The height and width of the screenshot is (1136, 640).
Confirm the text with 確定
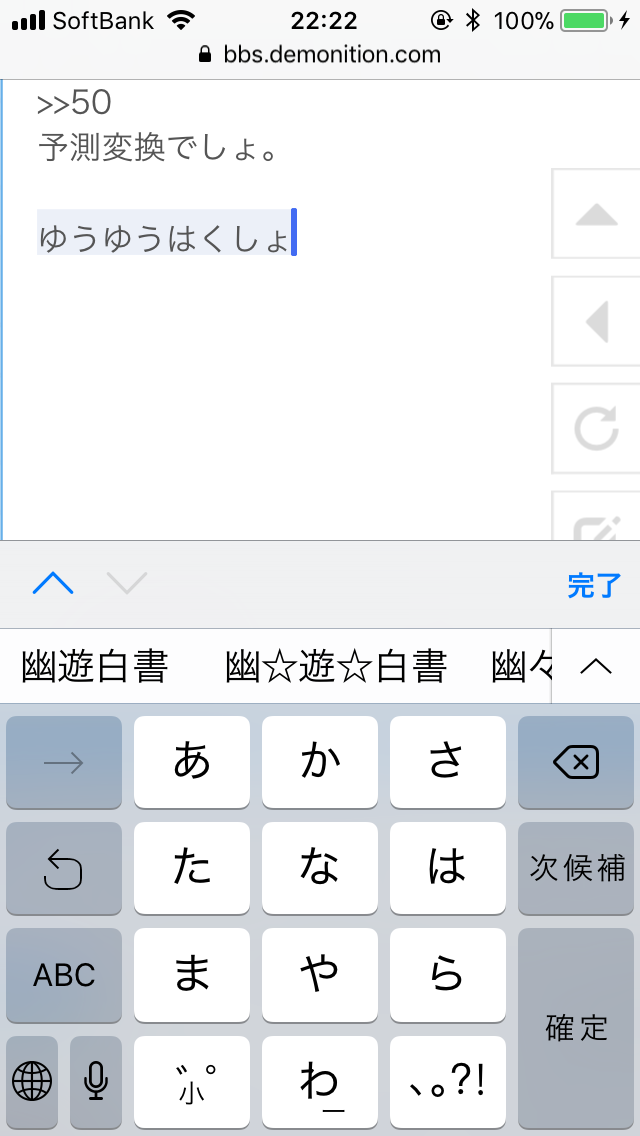[576, 1027]
